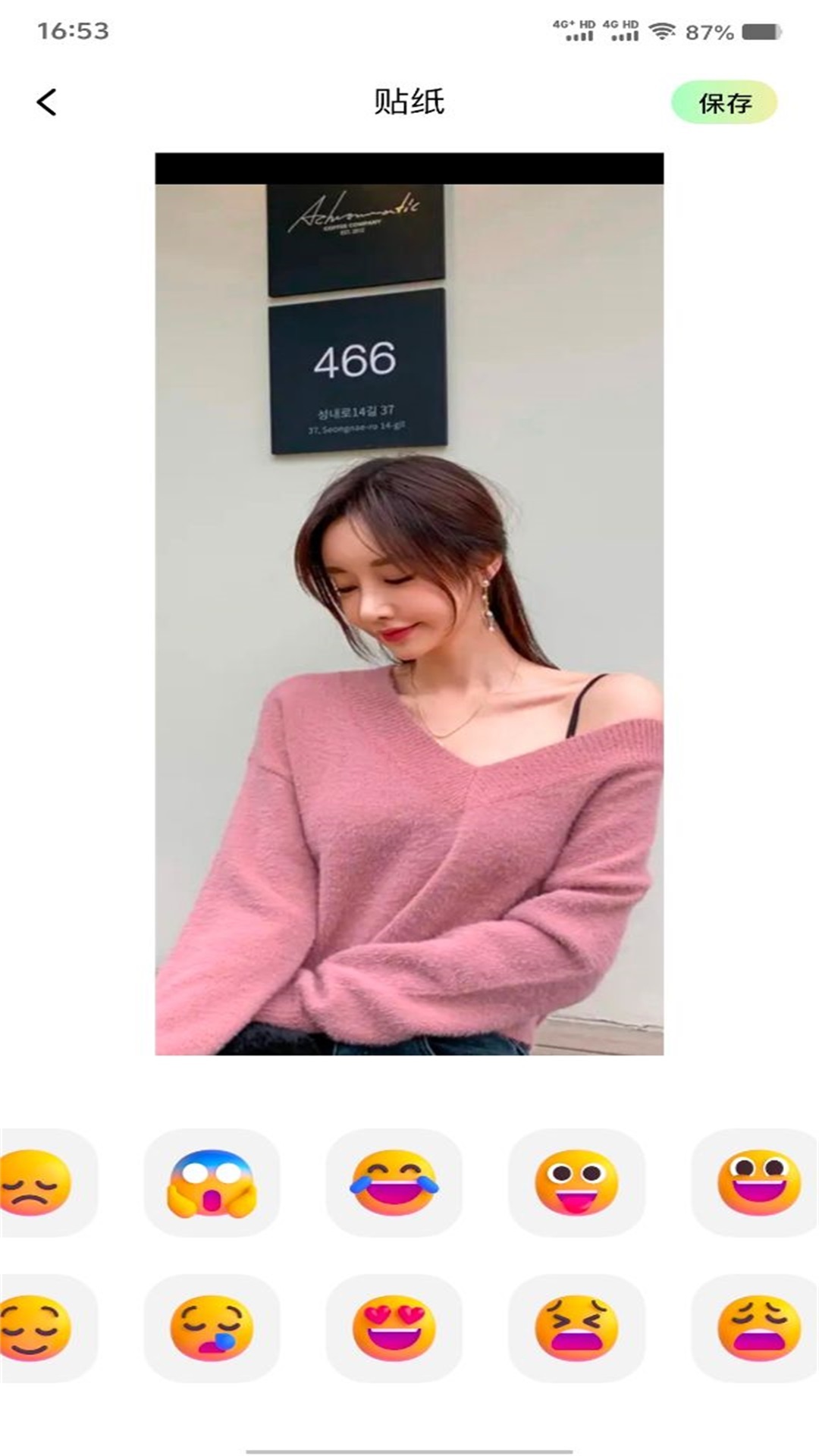This screenshot has width=819, height=1456.
Task: Select the tongue-out wide-eyed emoji sticker
Action: click(576, 1183)
